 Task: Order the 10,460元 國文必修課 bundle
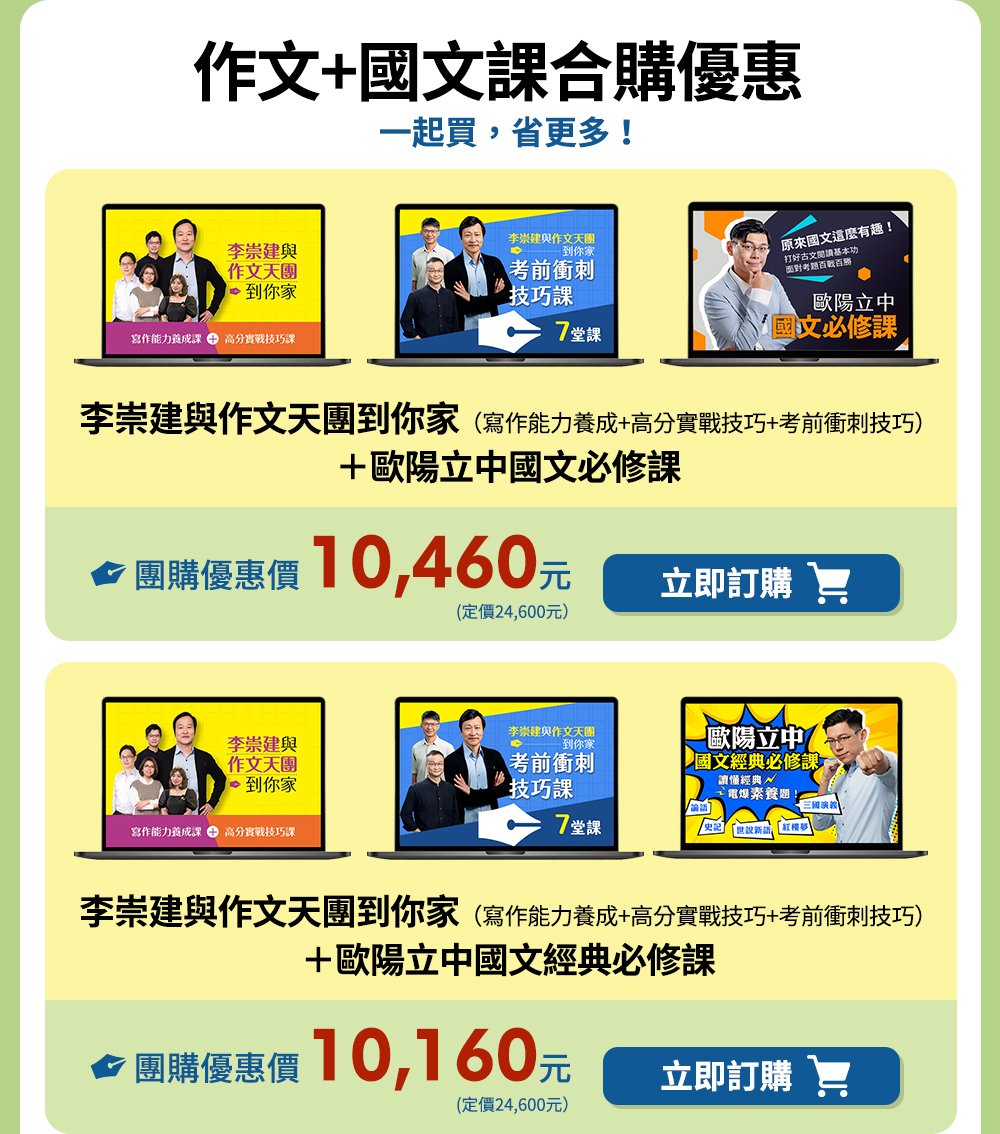751,583
